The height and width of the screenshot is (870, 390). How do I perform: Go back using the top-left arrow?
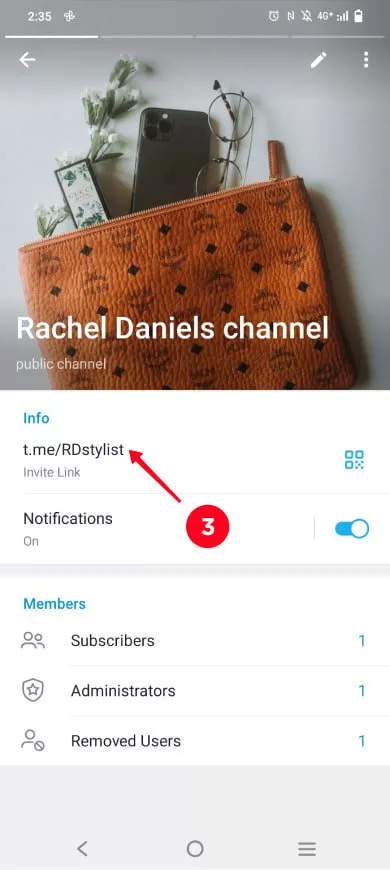[x=27, y=60]
